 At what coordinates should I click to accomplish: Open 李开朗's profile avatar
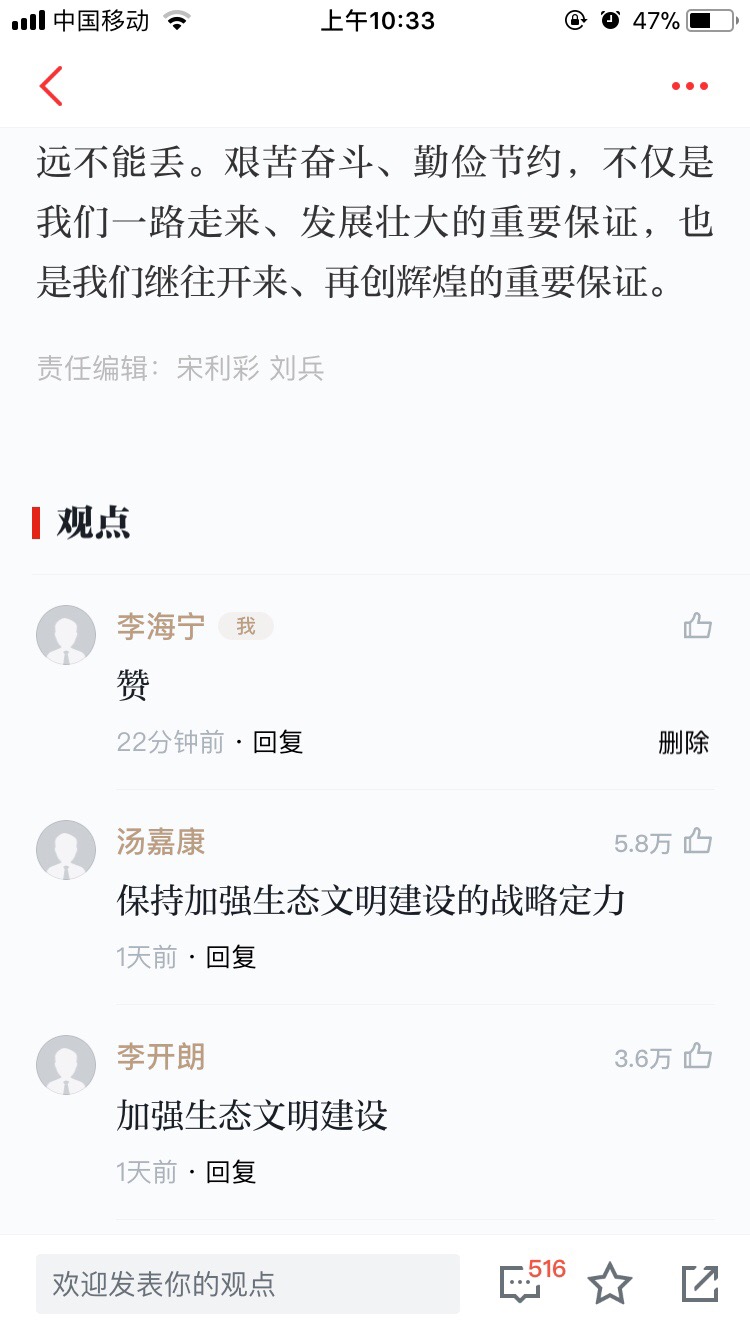pyautogui.click(x=66, y=1065)
